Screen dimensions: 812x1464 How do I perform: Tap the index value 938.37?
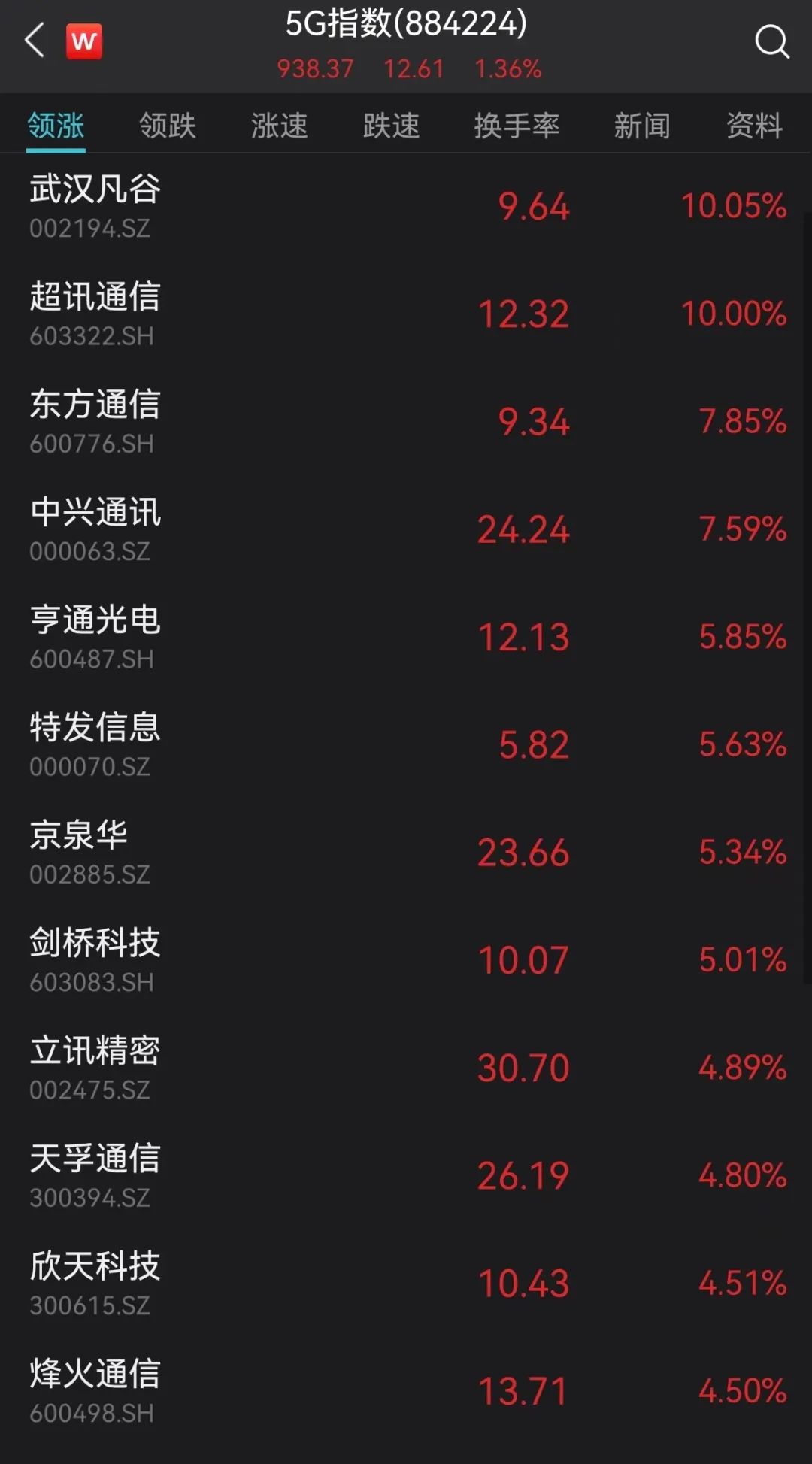pyautogui.click(x=313, y=69)
